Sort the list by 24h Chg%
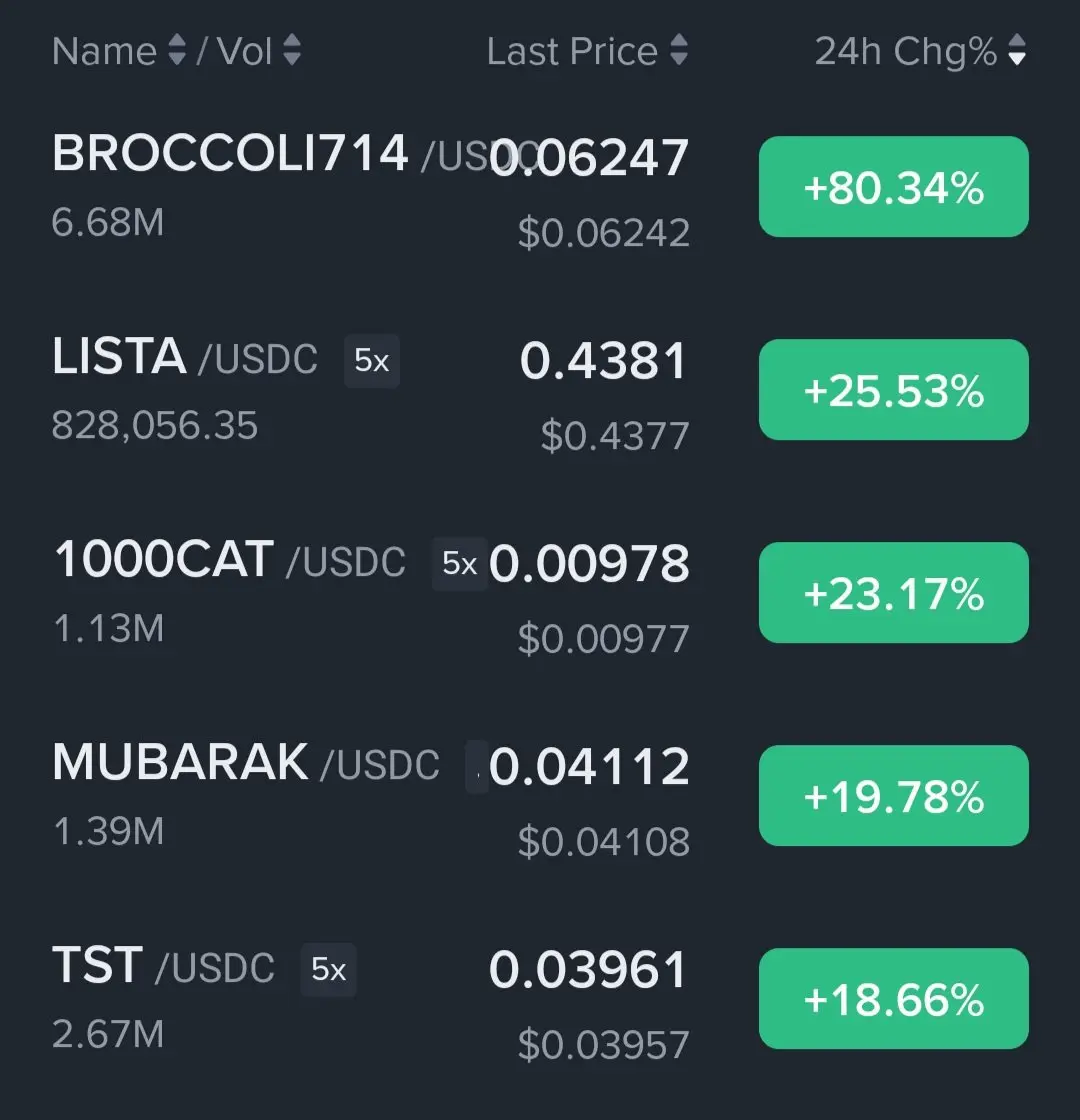 [x=920, y=51]
